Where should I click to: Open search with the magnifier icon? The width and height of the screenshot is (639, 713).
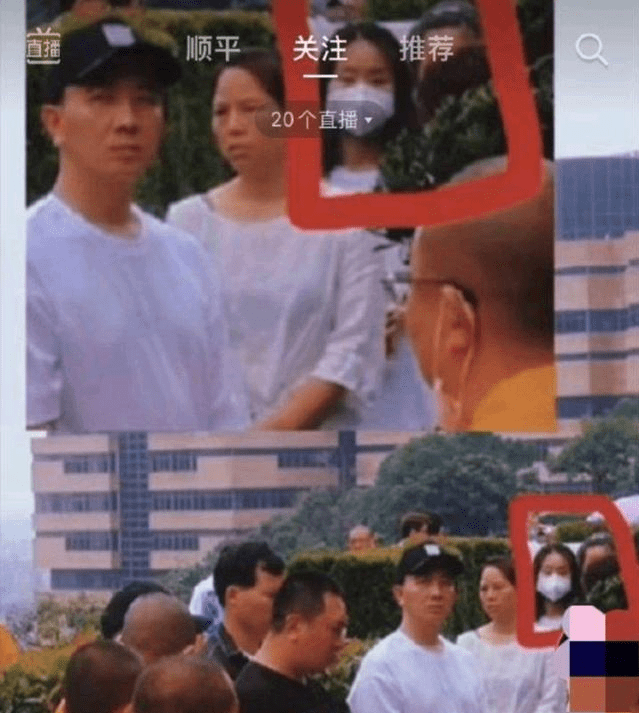pyautogui.click(x=591, y=49)
